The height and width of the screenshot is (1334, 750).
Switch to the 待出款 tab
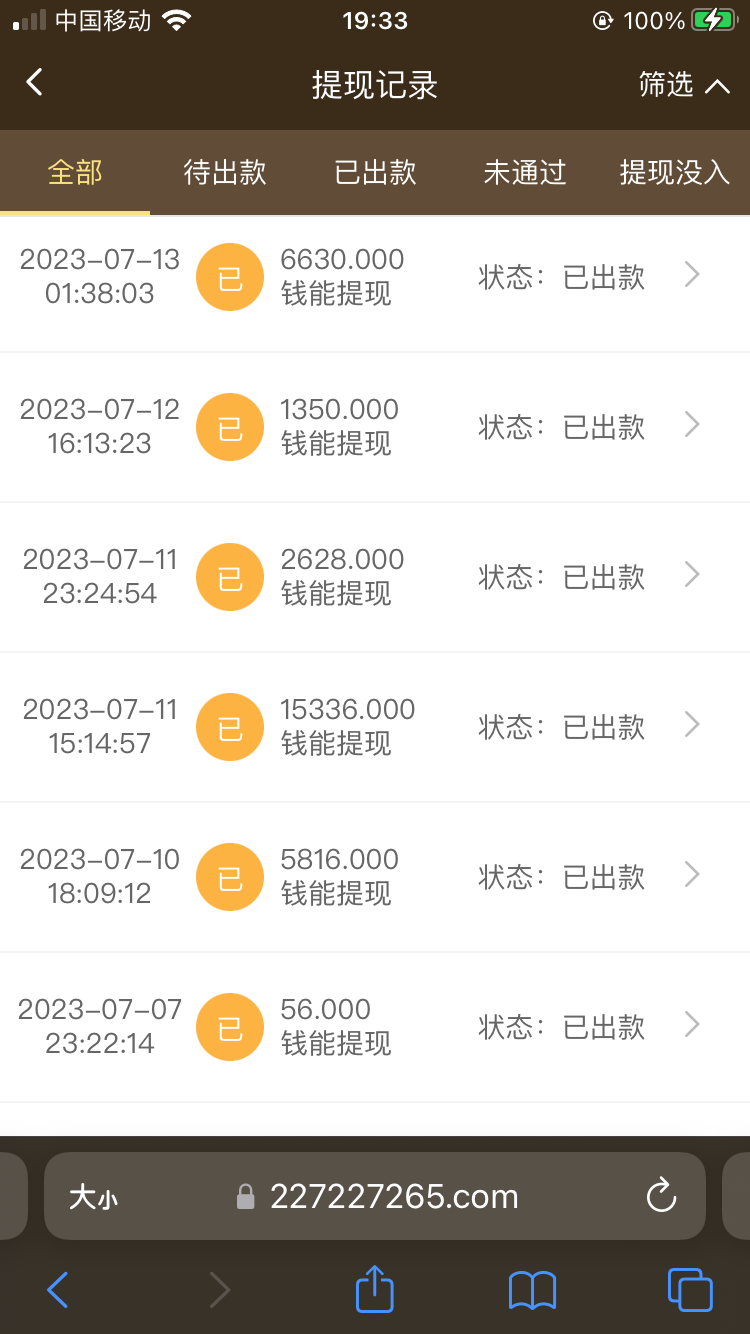pos(224,172)
